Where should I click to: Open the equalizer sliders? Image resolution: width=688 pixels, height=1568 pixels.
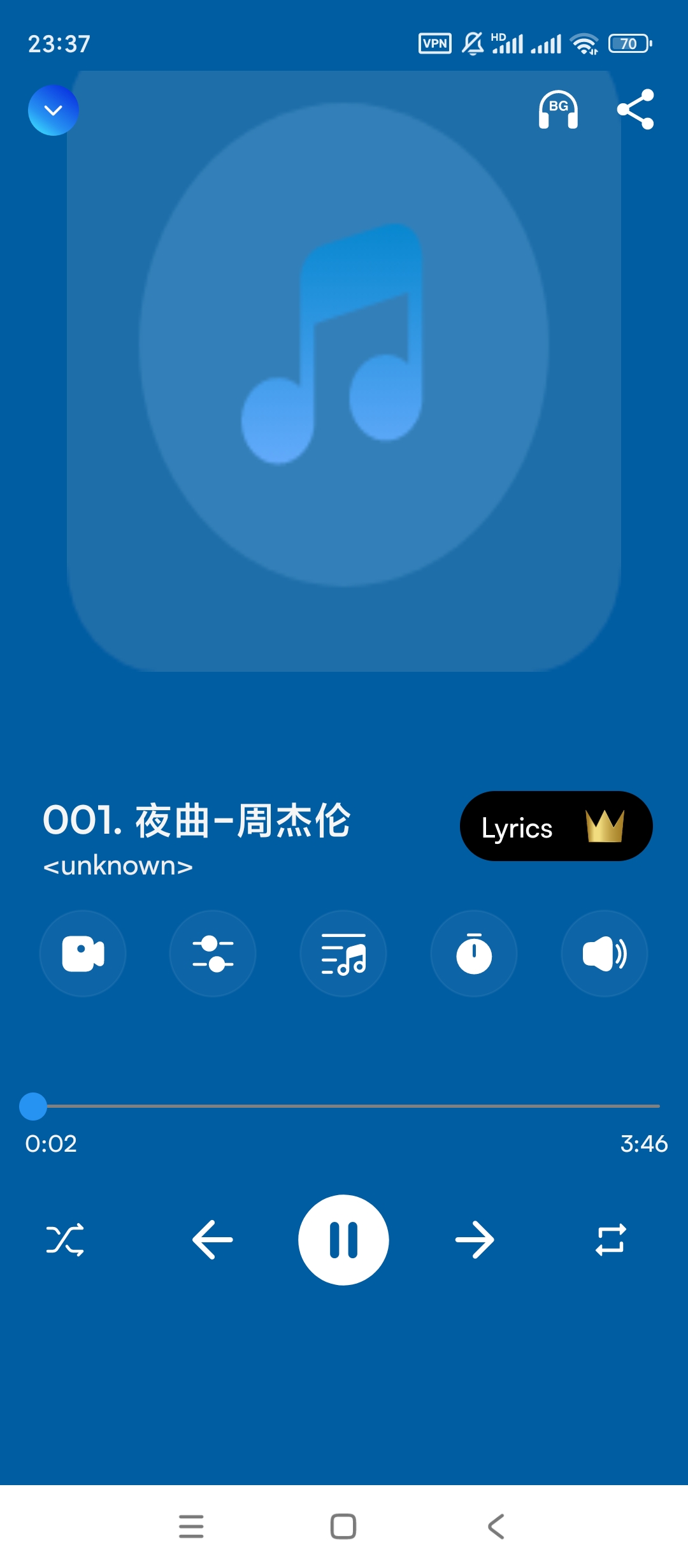(213, 954)
